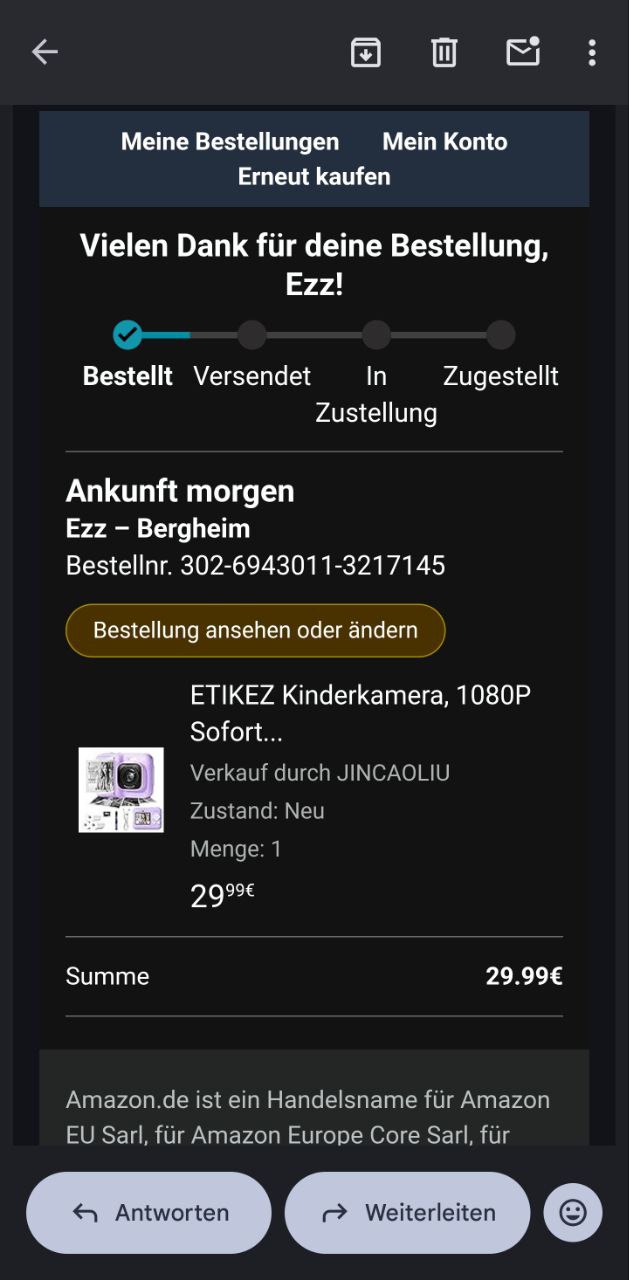
Task: Open the ETIKEZ Kinderkamera product title
Action: click(x=360, y=713)
